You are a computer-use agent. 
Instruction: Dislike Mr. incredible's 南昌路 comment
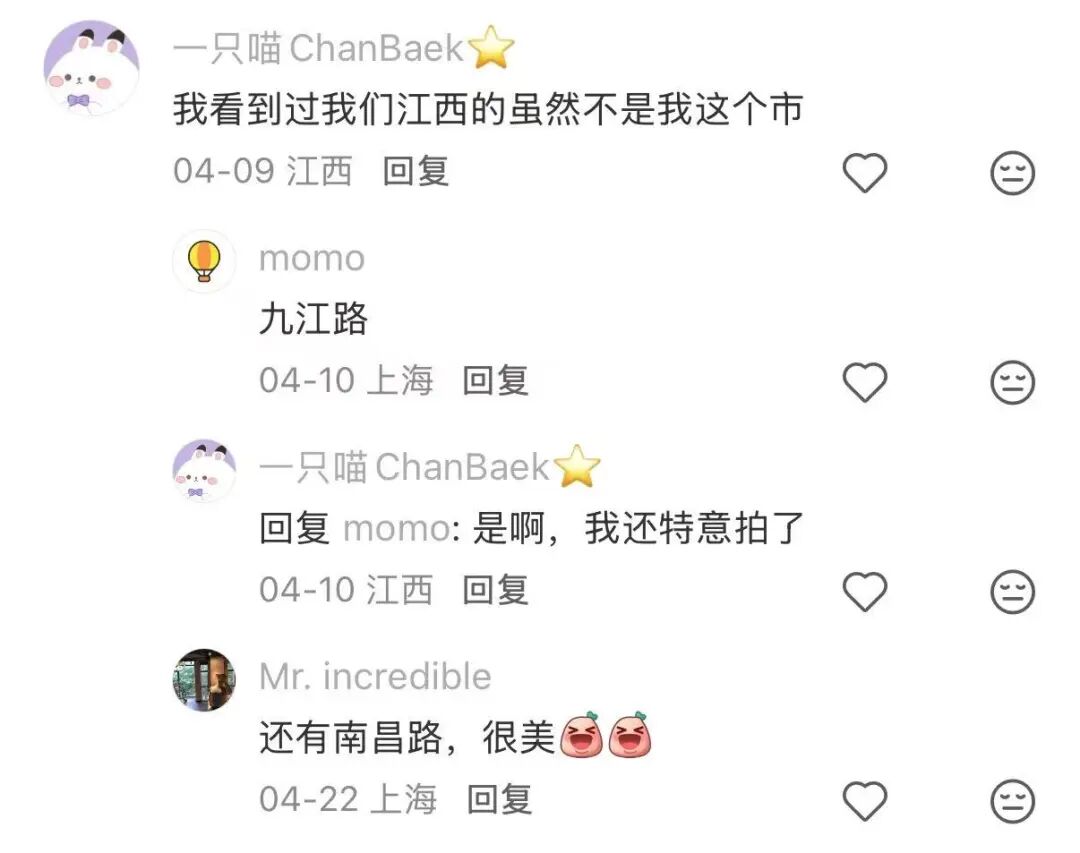point(1011,802)
